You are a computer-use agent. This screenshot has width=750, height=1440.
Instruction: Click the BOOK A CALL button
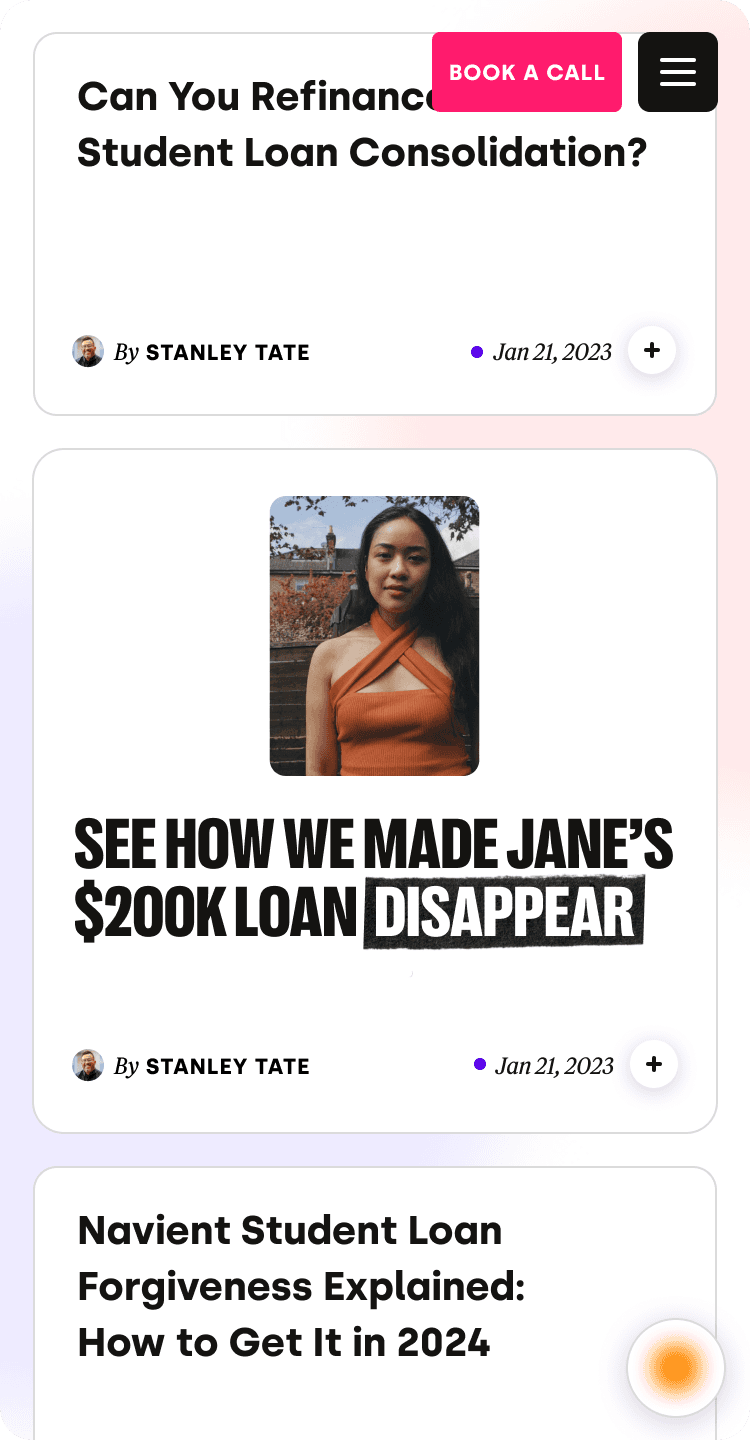pos(526,72)
